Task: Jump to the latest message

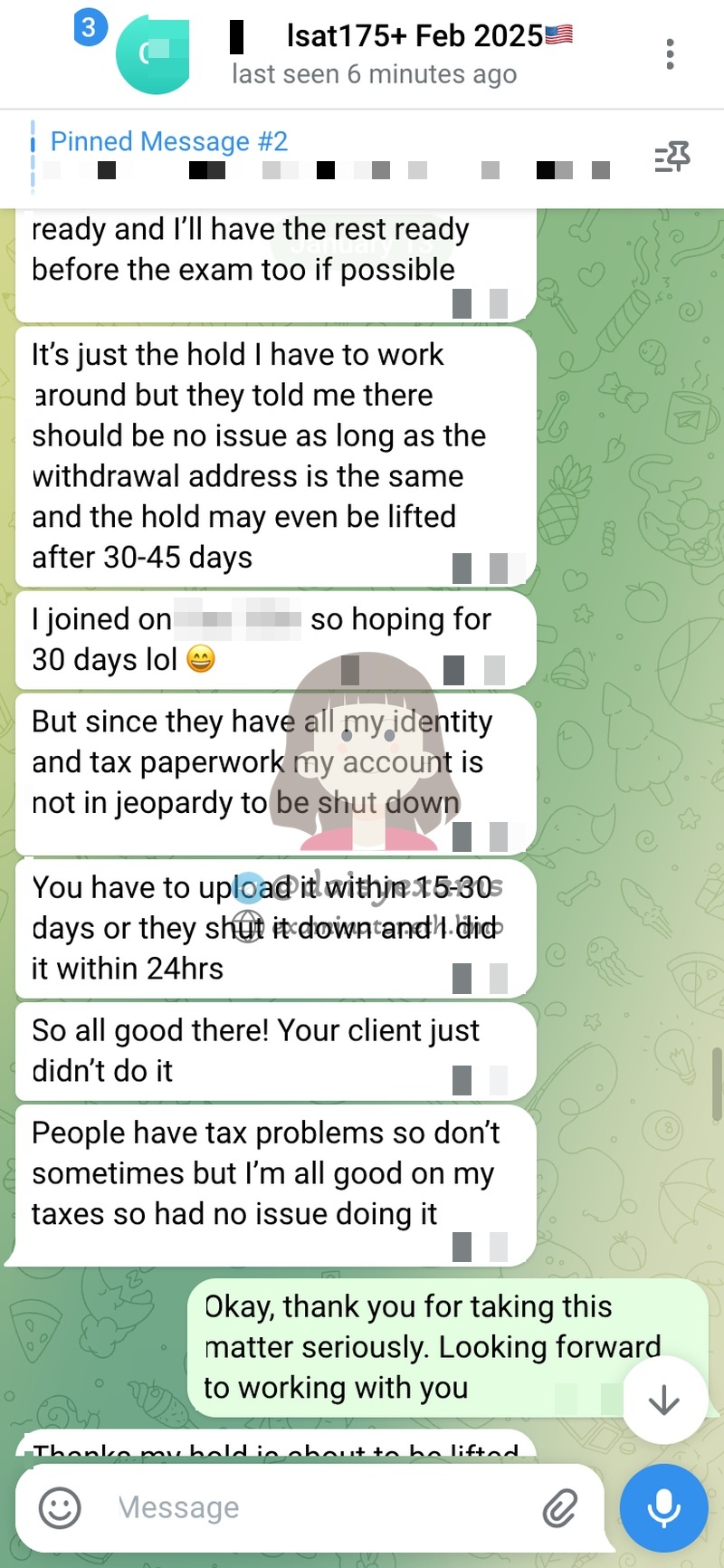Action: click(x=664, y=1400)
